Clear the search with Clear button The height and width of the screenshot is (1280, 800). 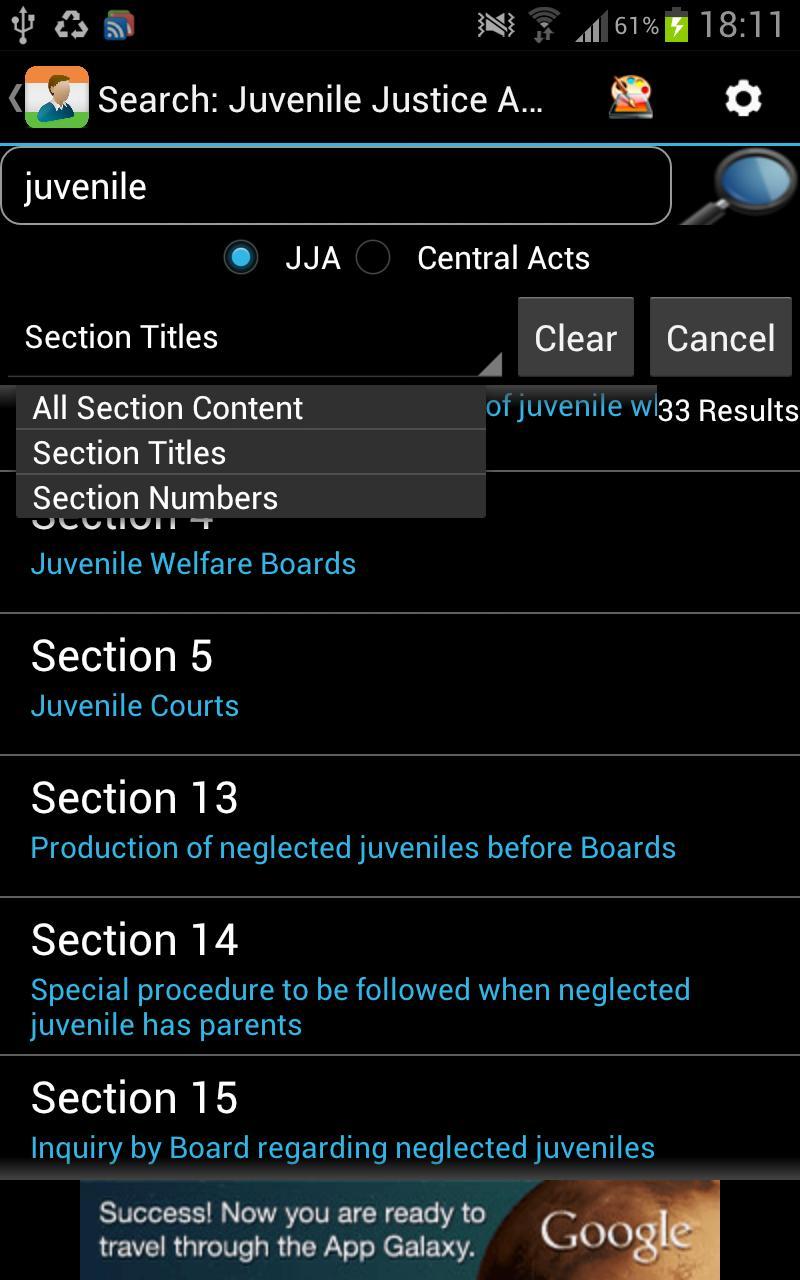coord(575,338)
